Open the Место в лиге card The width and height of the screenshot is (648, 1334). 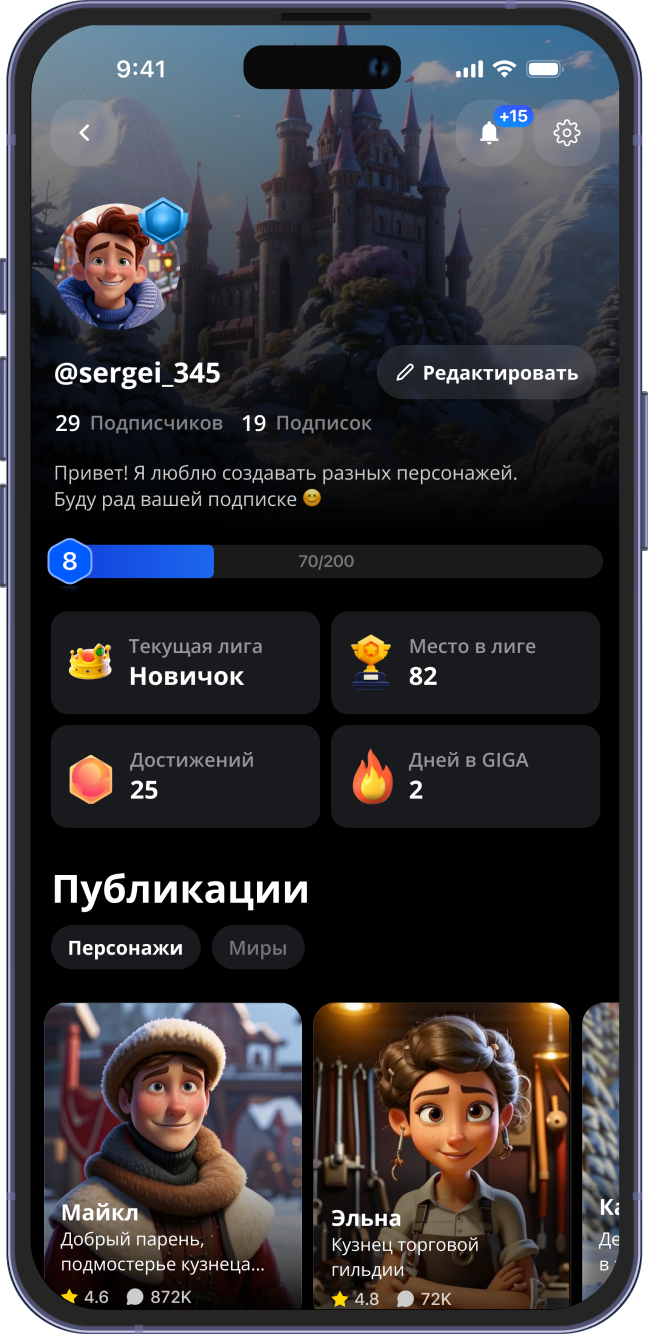[465, 663]
